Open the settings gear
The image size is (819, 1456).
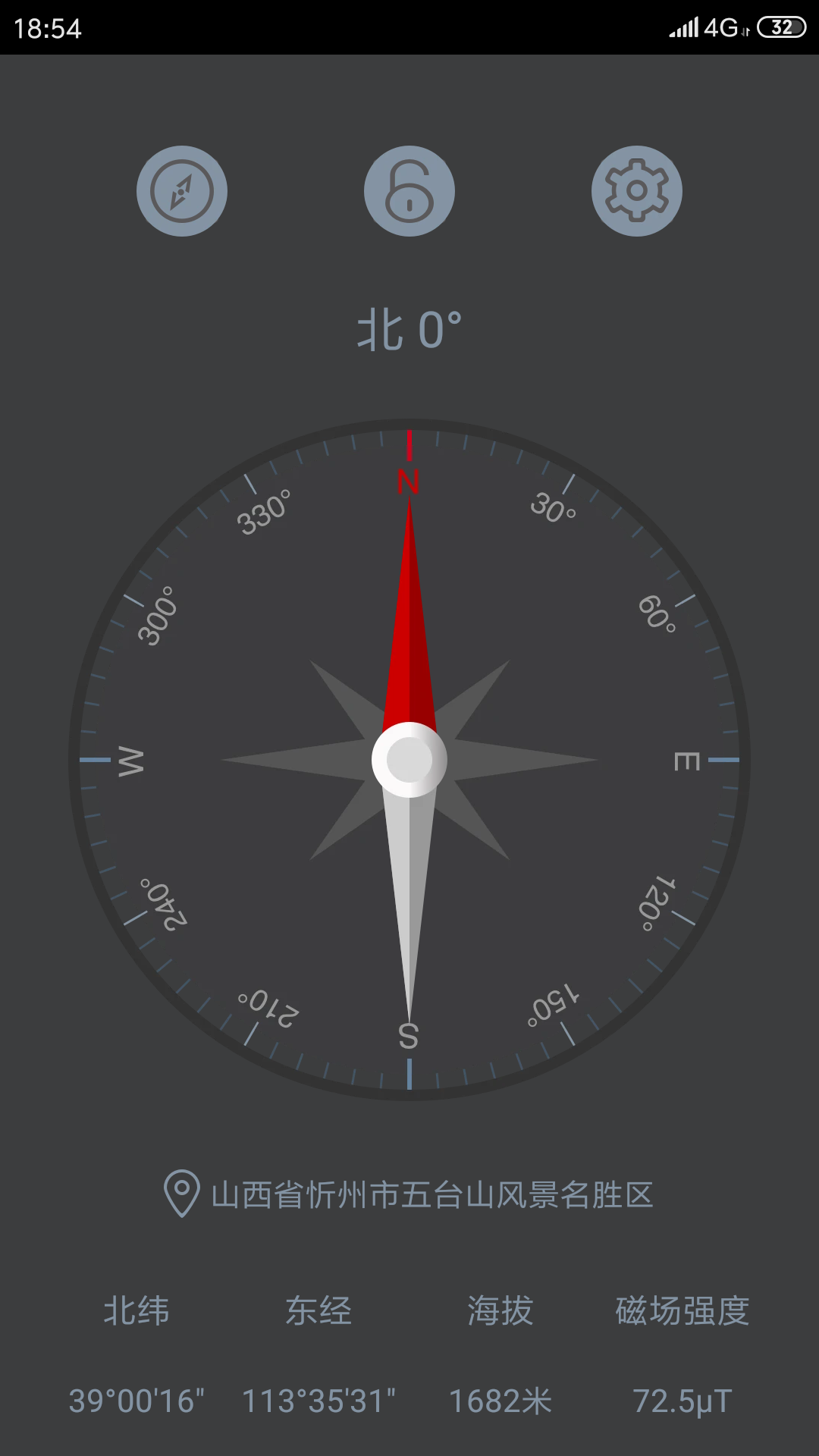click(637, 191)
